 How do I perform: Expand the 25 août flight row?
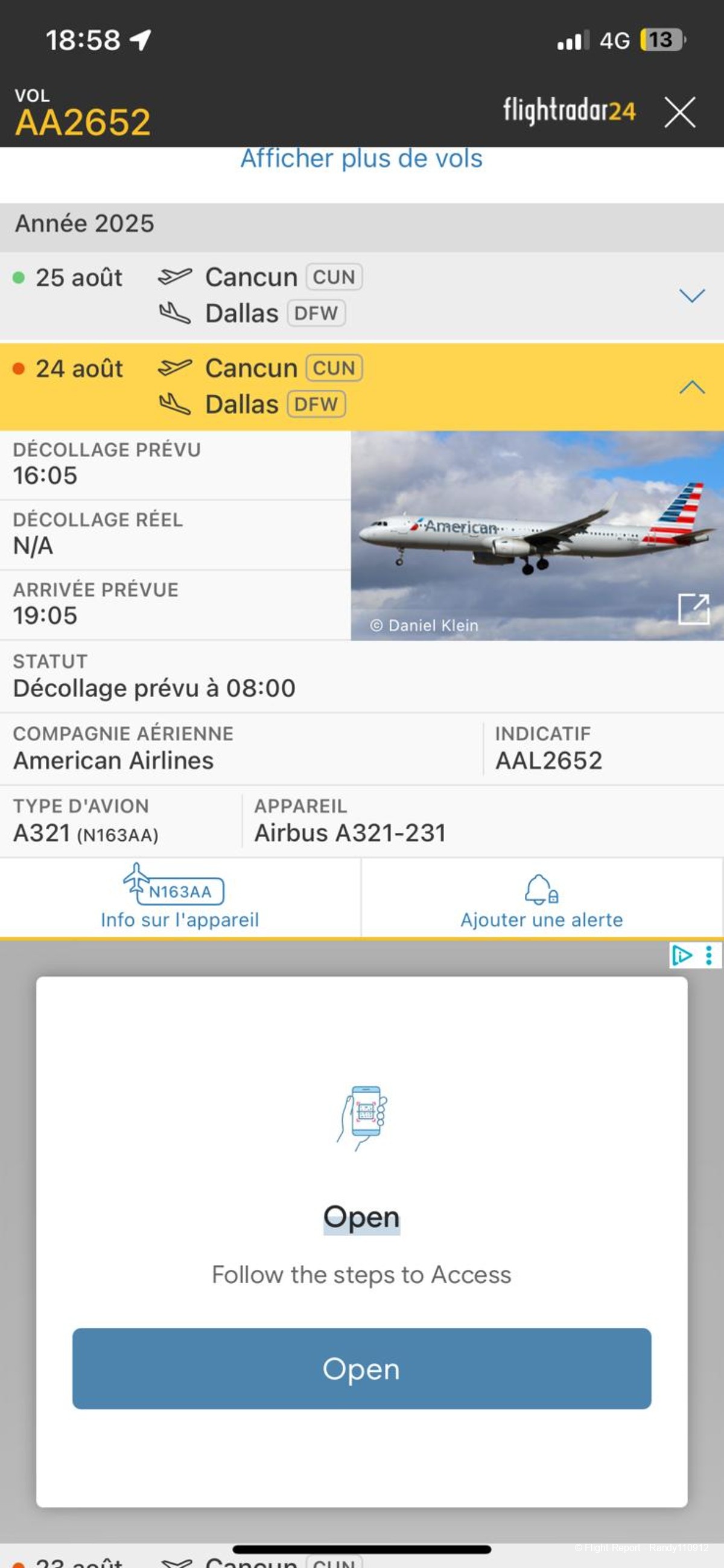(x=691, y=296)
